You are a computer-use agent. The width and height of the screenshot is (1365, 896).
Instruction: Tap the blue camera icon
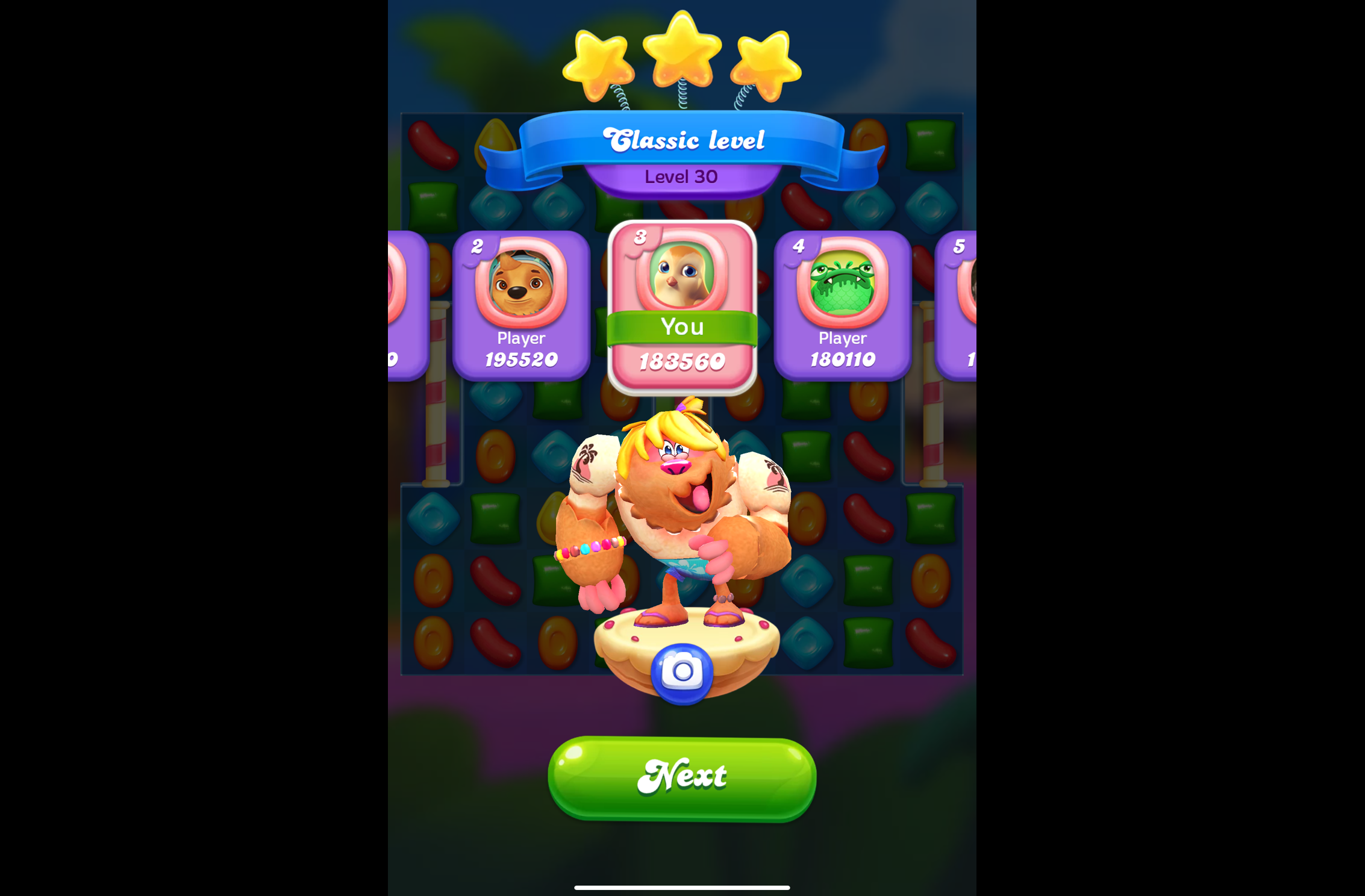pos(682,672)
